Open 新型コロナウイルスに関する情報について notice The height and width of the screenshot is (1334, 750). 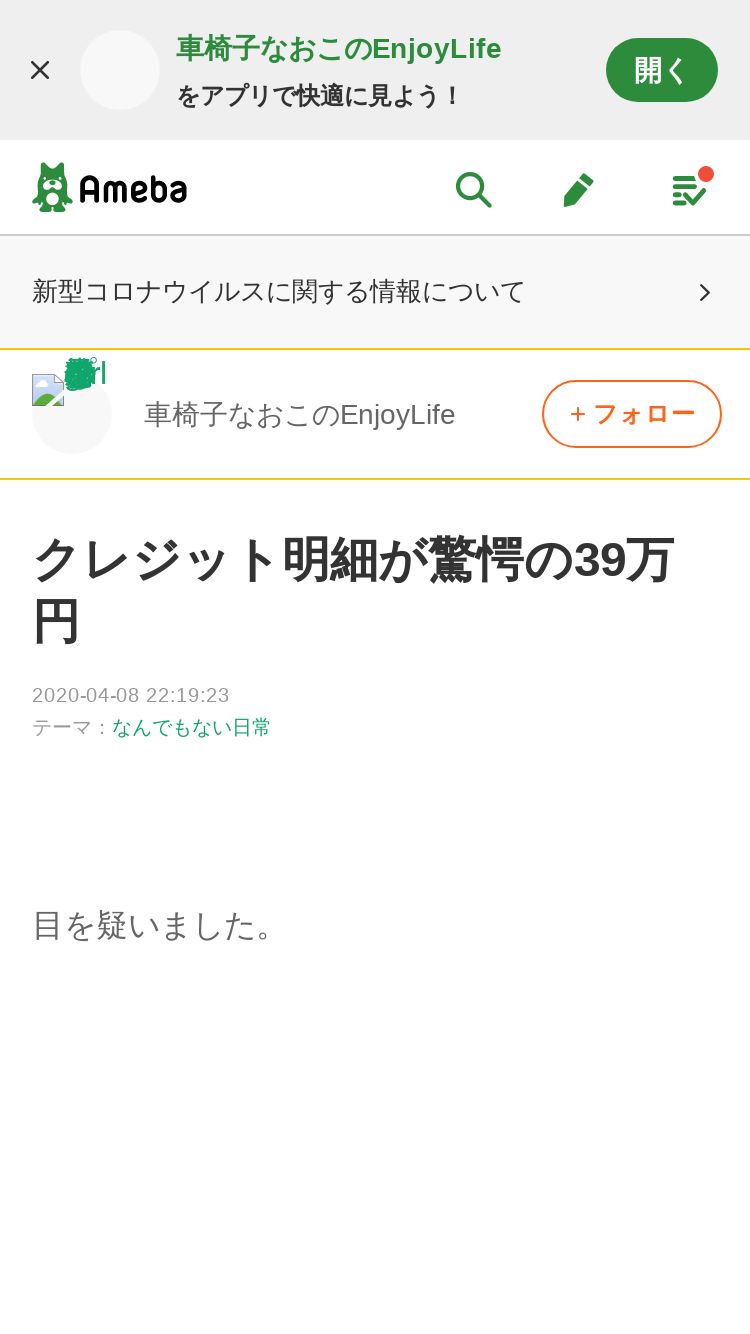[x=374, y=292]
